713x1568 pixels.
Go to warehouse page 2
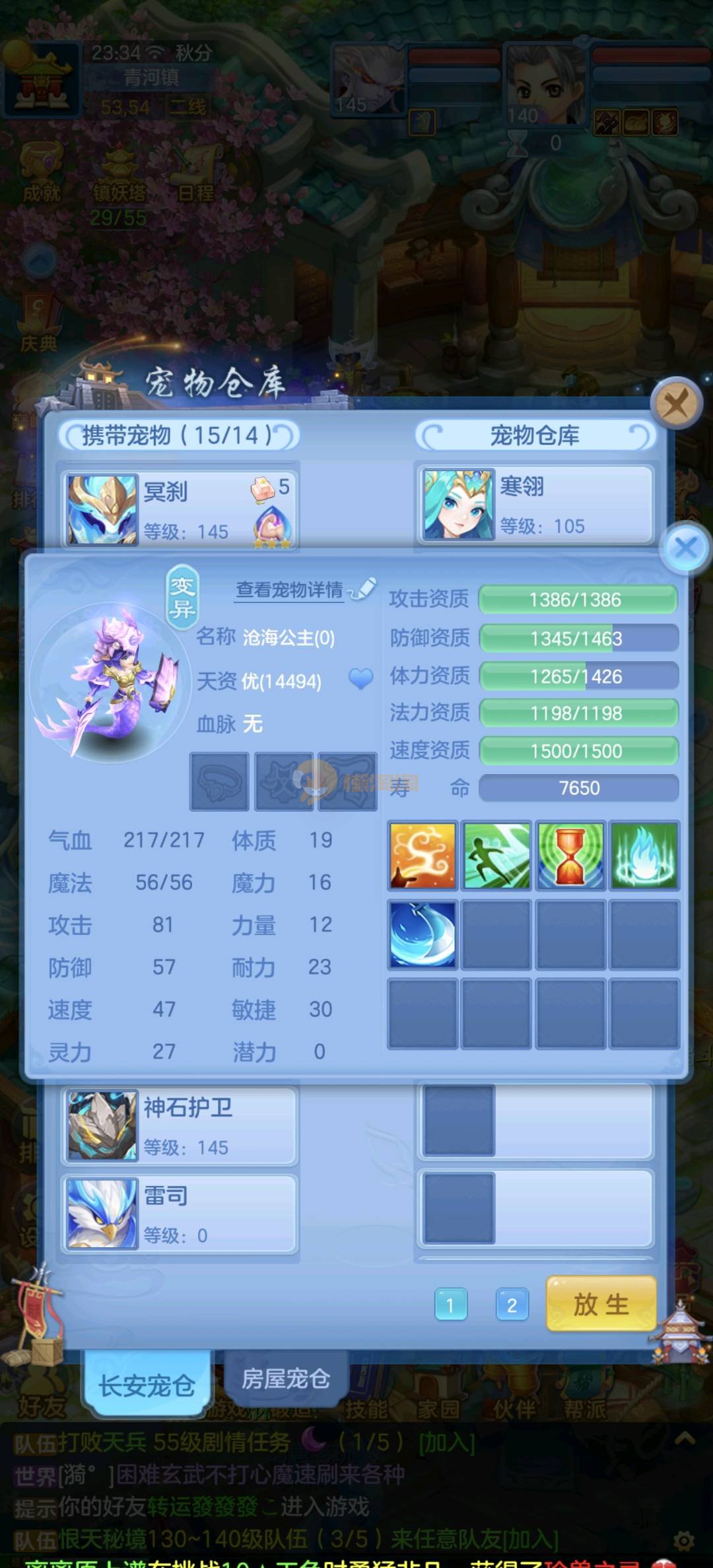click(x=512, y=1305)
